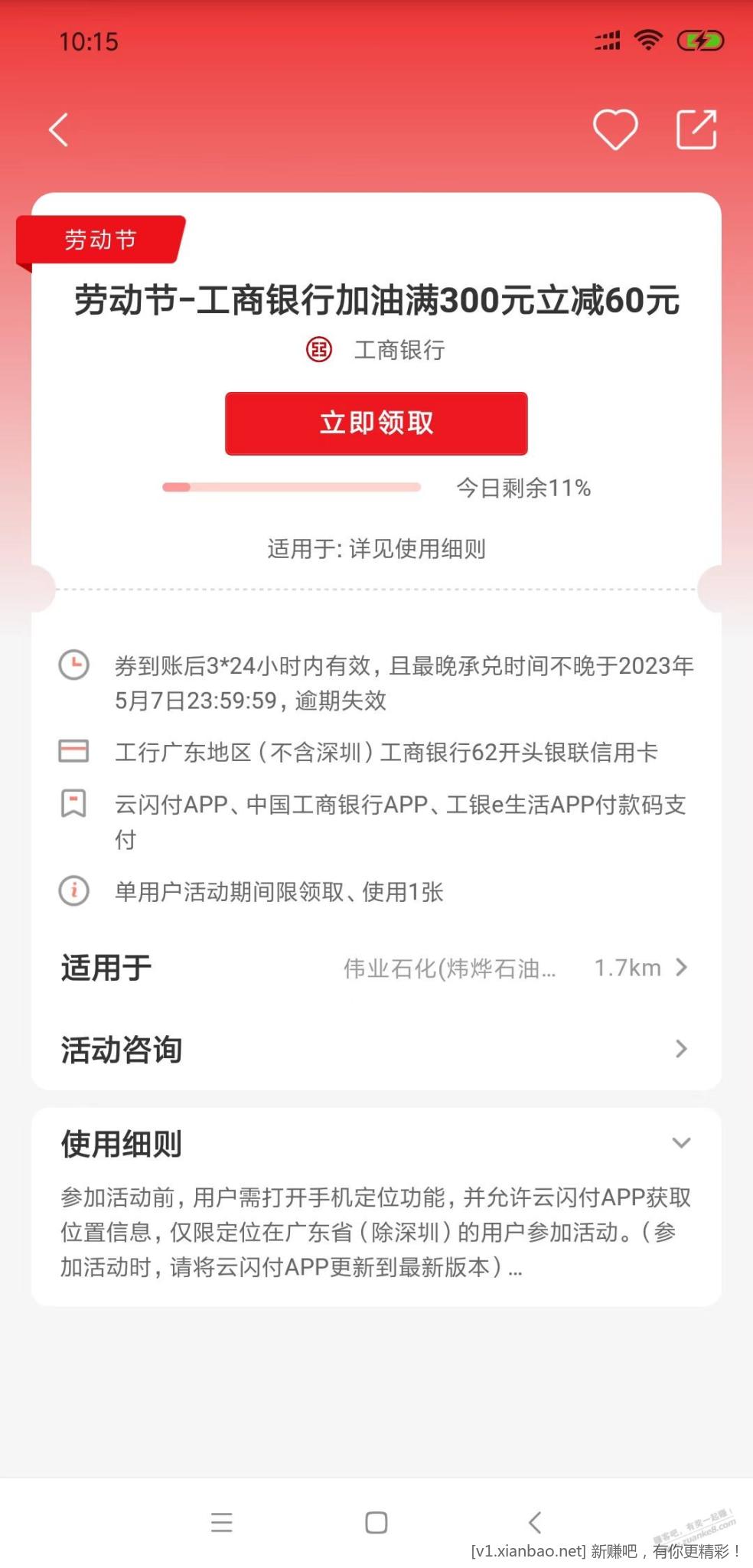The width and height of the screenshot is (753, 1568).
Task: Tap the 立即领取 button
Action: click(376, 423)
